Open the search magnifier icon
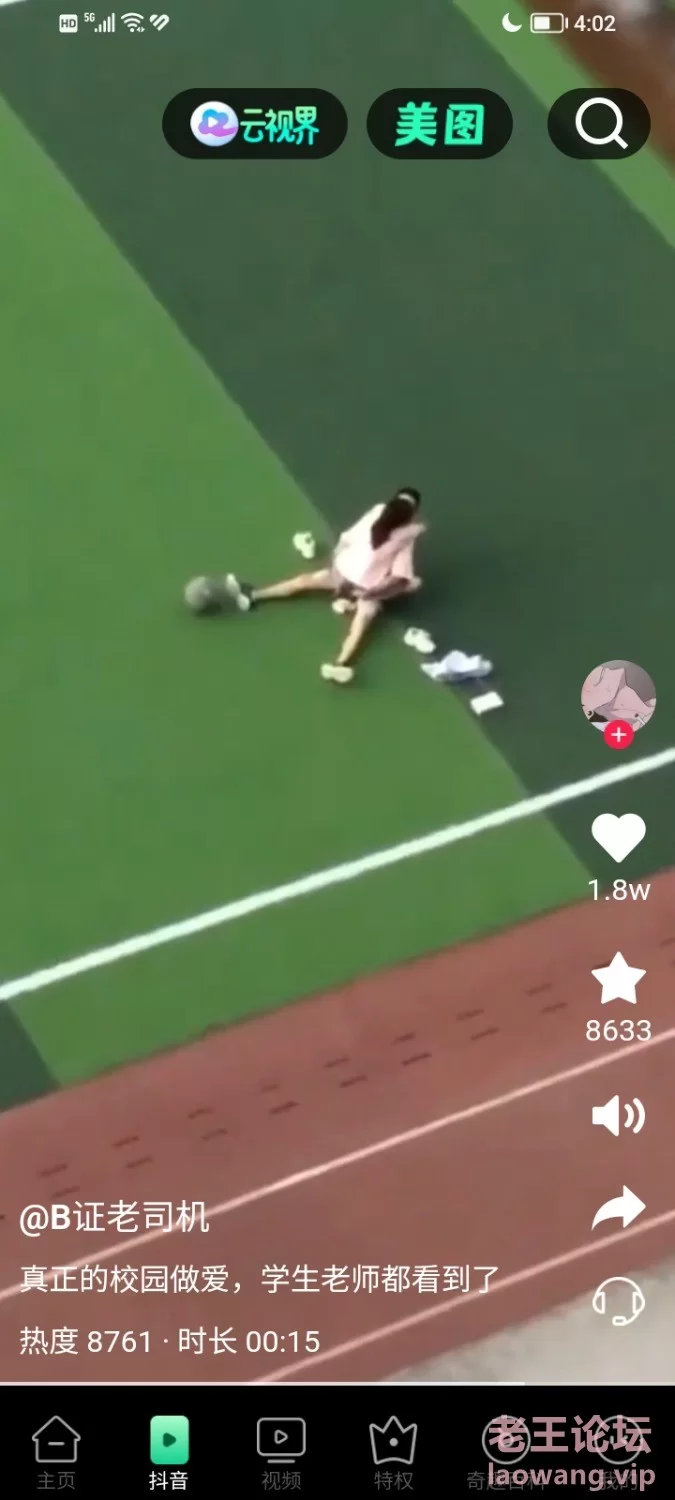This screenshot has height=1500, width=675. 599,124
